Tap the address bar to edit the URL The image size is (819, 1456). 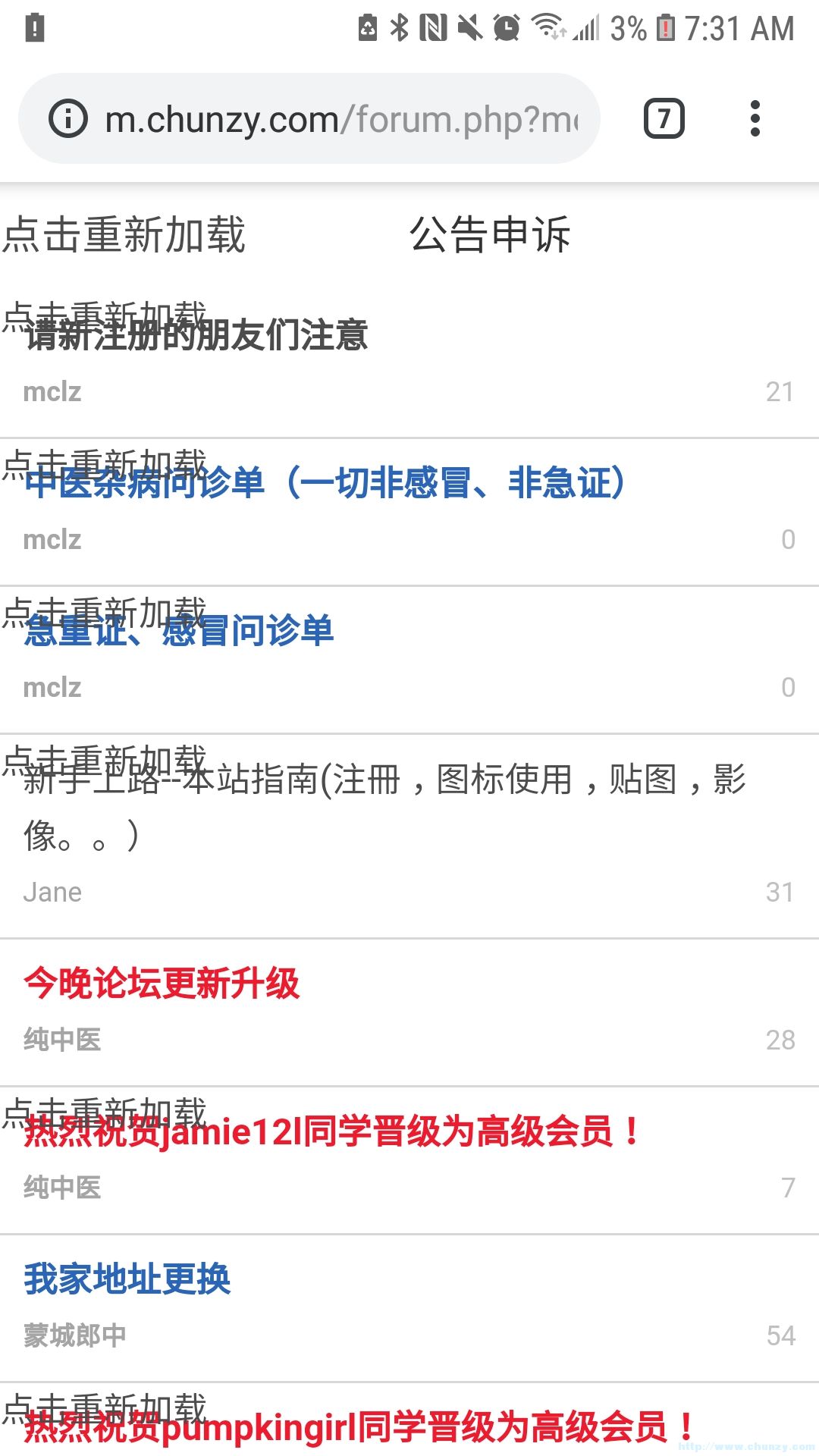(303, 118)
